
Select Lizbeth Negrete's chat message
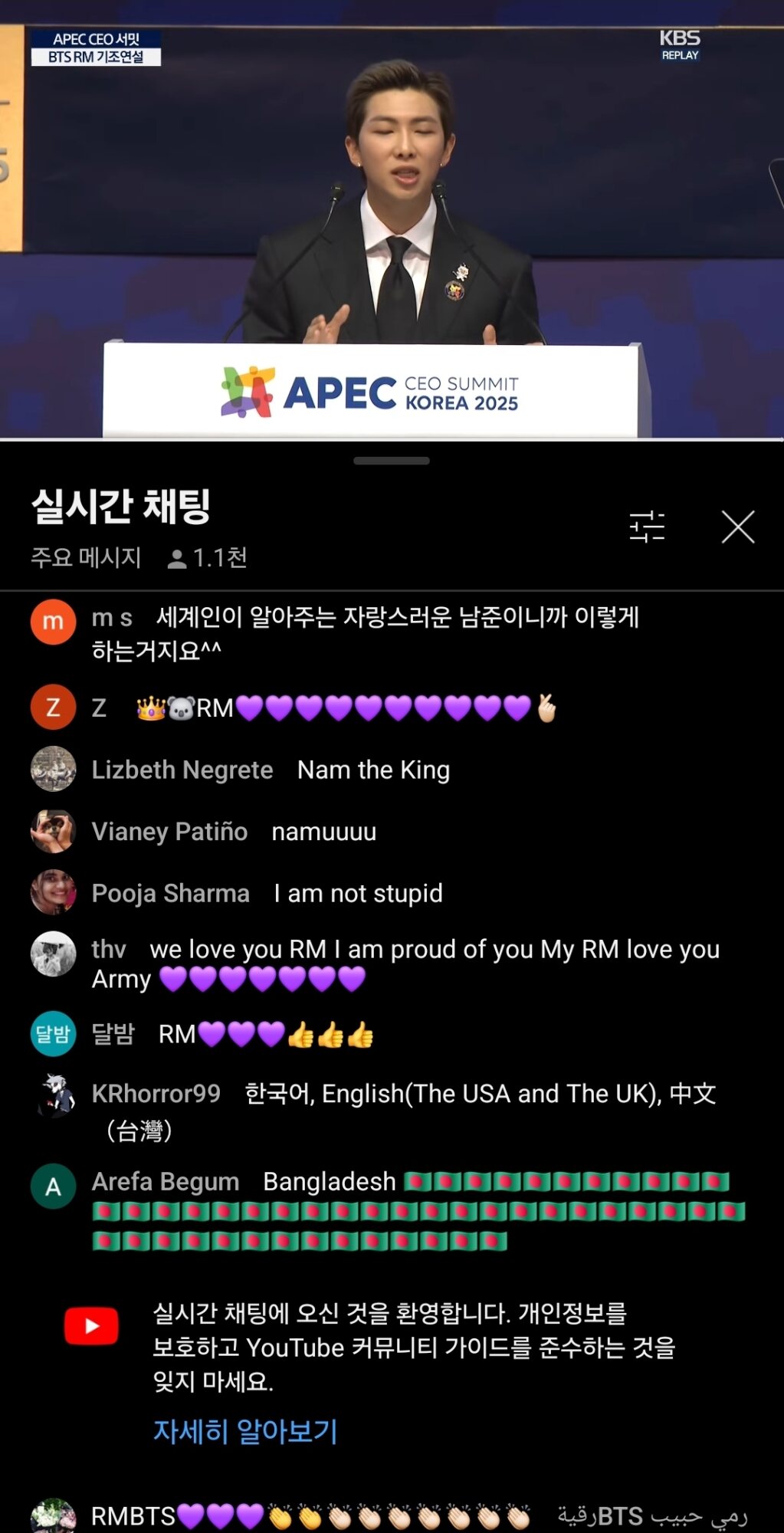tap(373, 770)
